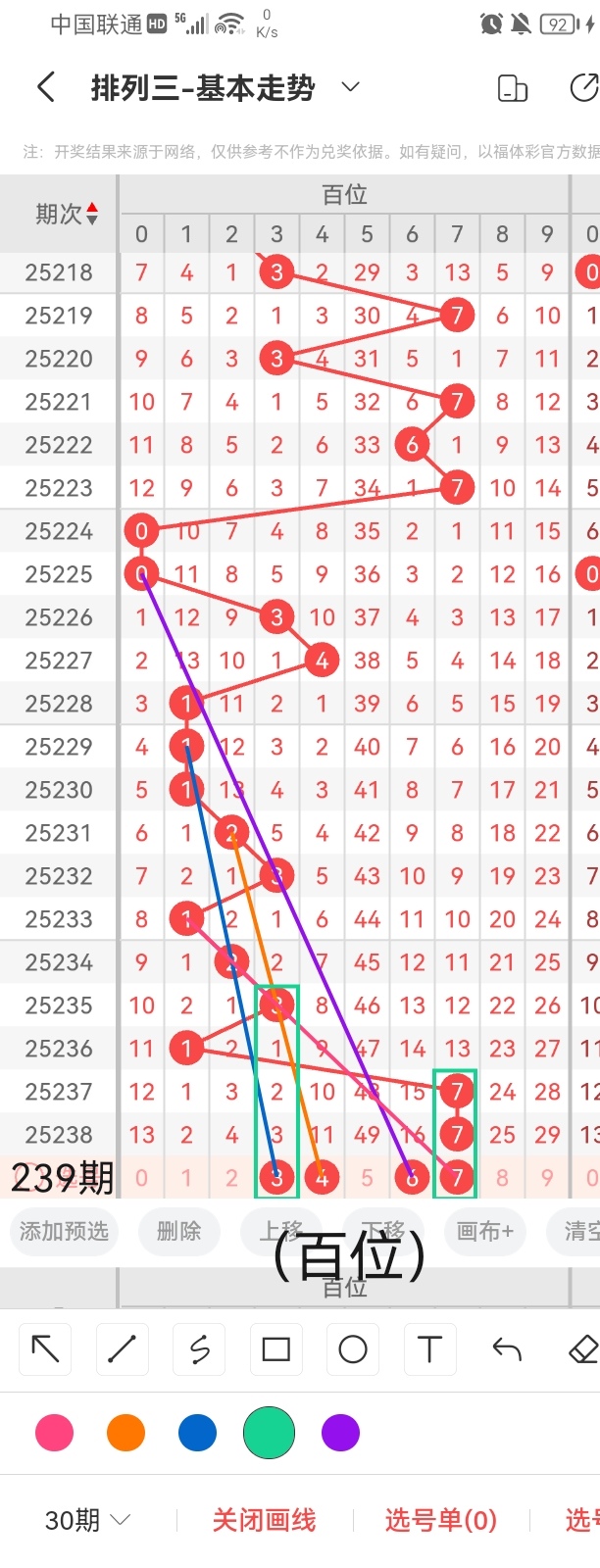Image resolution: width=600 pixels, height=1568 pixels.
Task: Tap the 画布+ chip
Action: [484, 1231]
